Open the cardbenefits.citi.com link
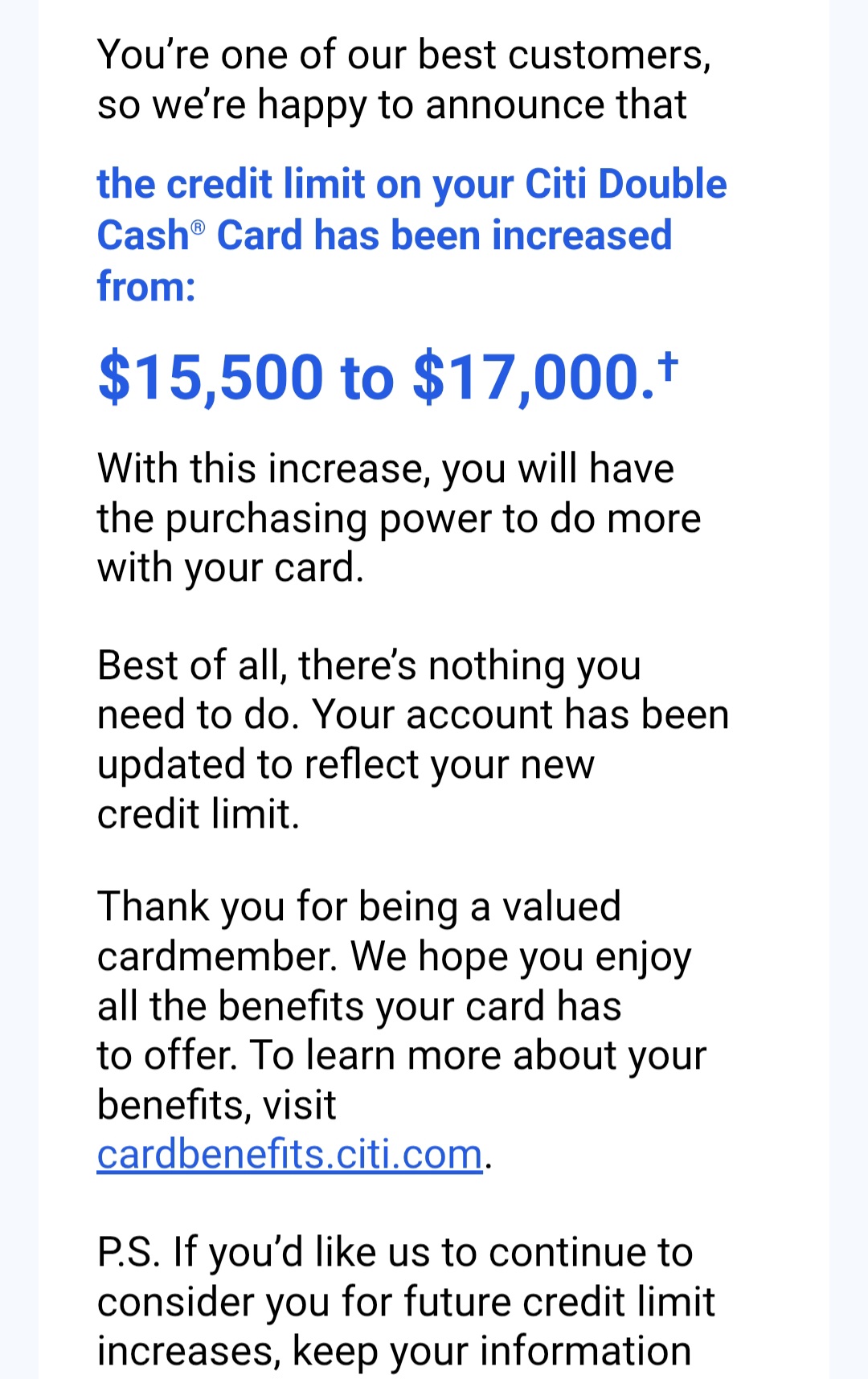The image size is (868, 1379). click(289, 1155)
